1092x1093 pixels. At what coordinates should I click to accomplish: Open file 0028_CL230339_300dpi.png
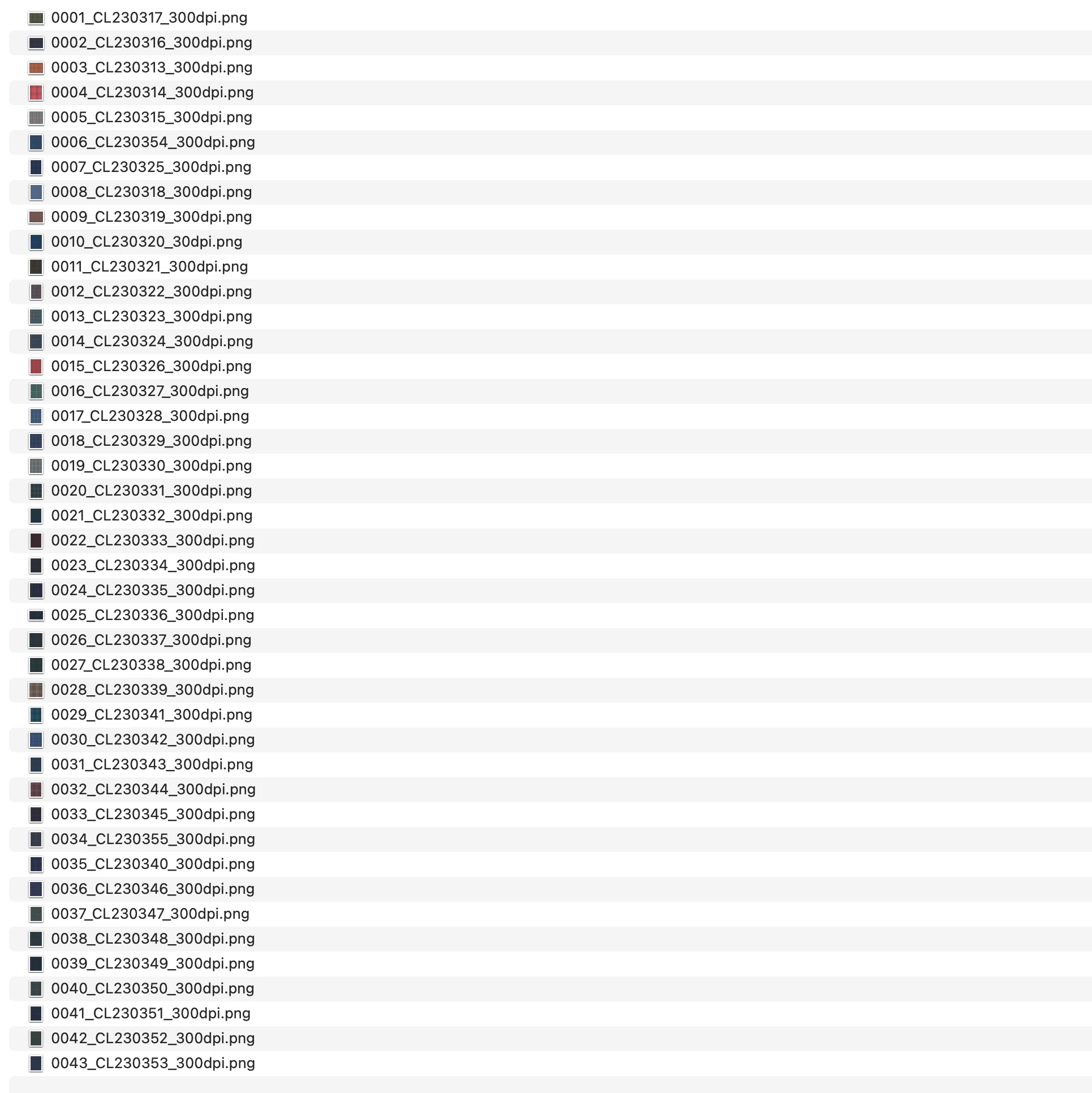tap(152, 690)
